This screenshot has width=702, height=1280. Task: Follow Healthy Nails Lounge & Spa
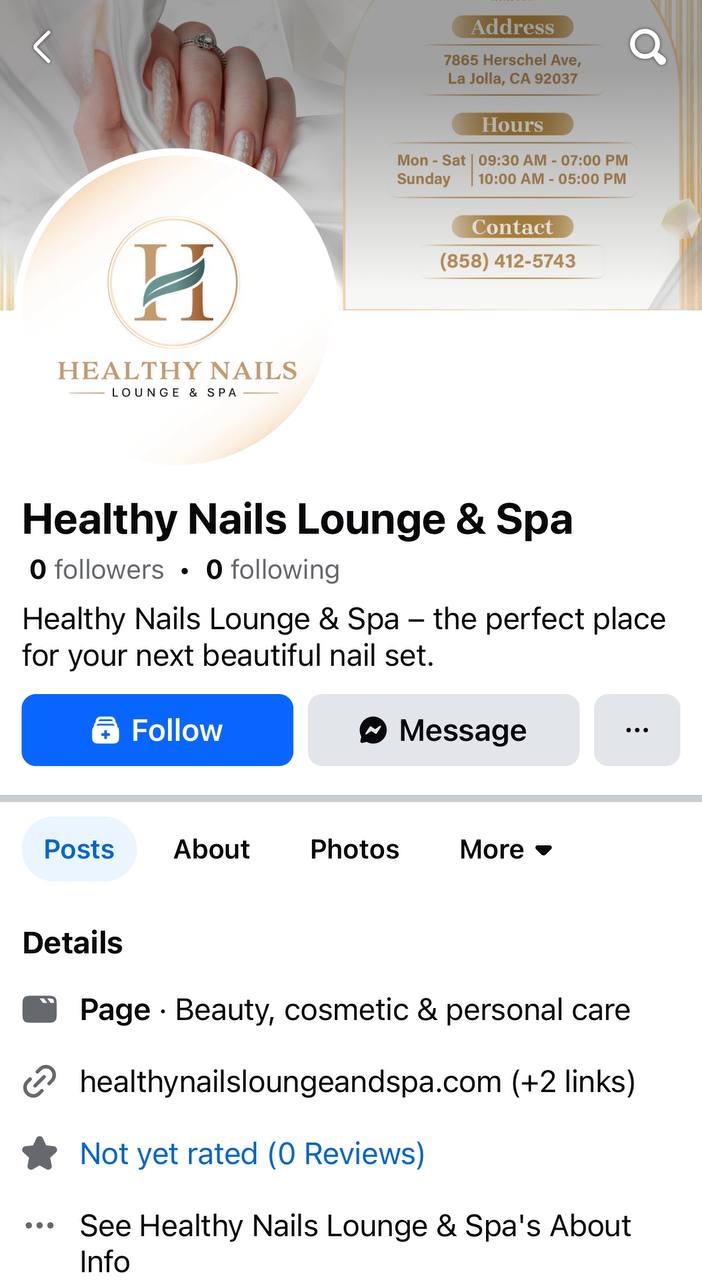pyautogui.click(x=157, y=730)
